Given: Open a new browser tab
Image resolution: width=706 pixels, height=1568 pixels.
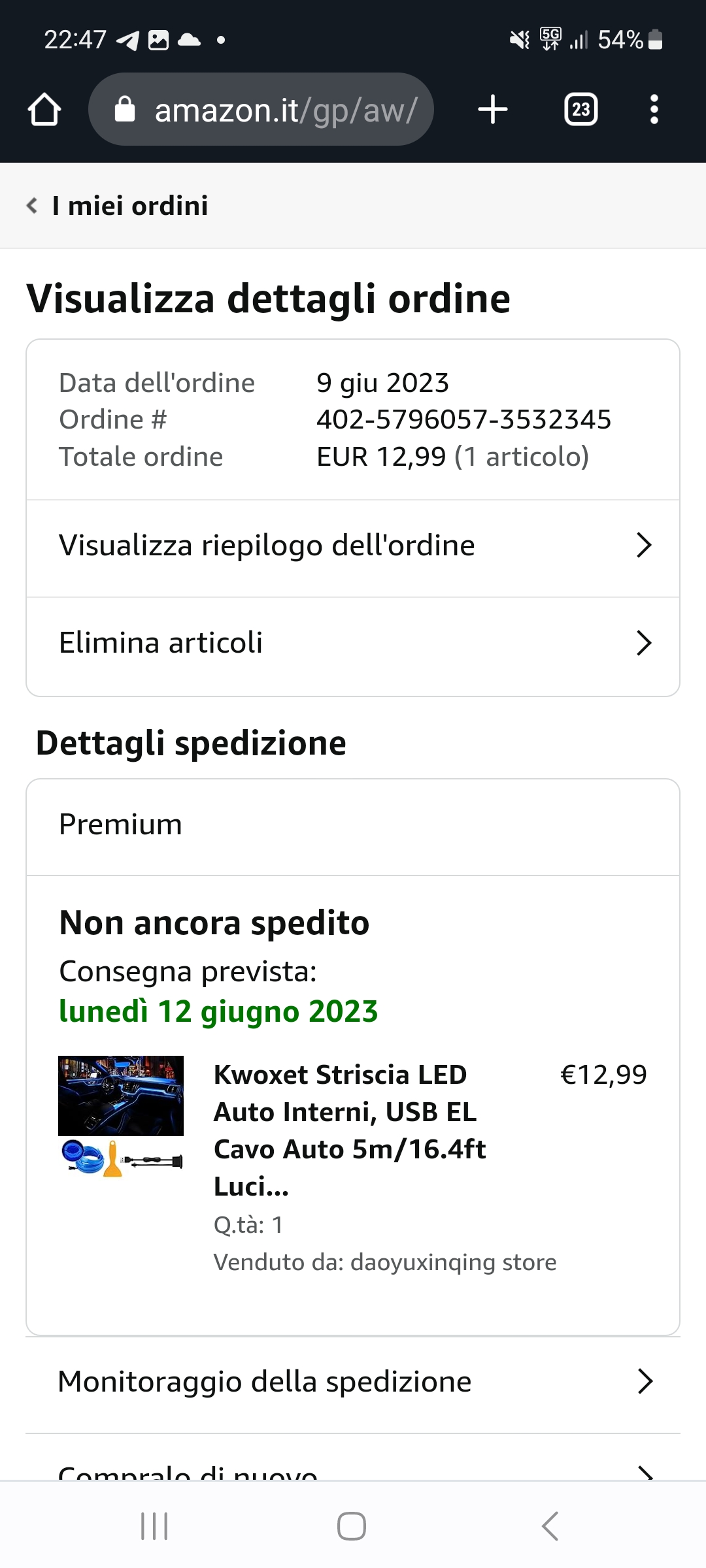Looking at the screenshot, I should pos(493,109).
